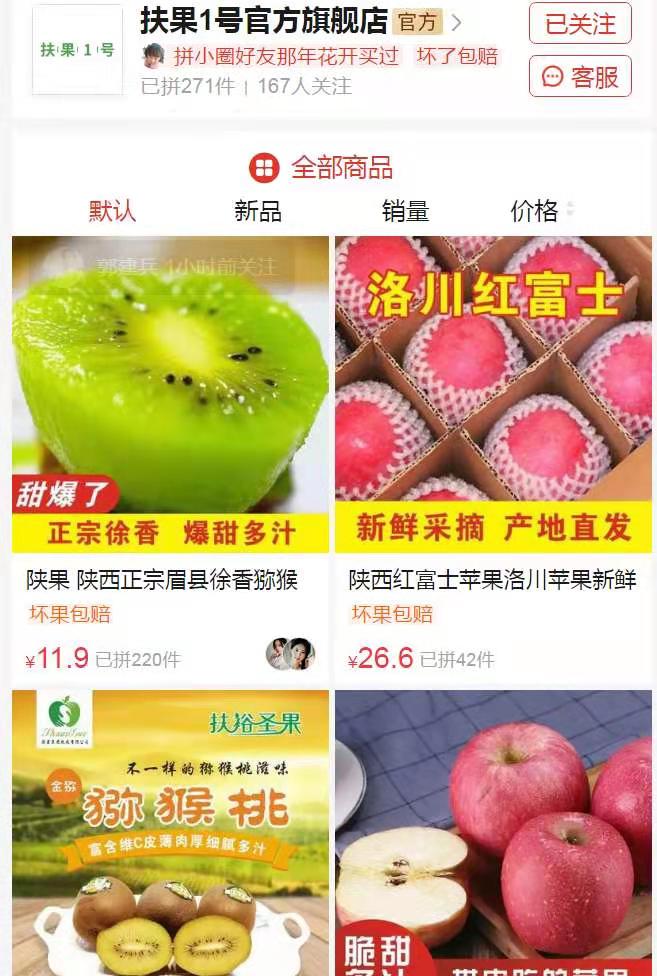Show 新品 new products

(x=258, y=211)
